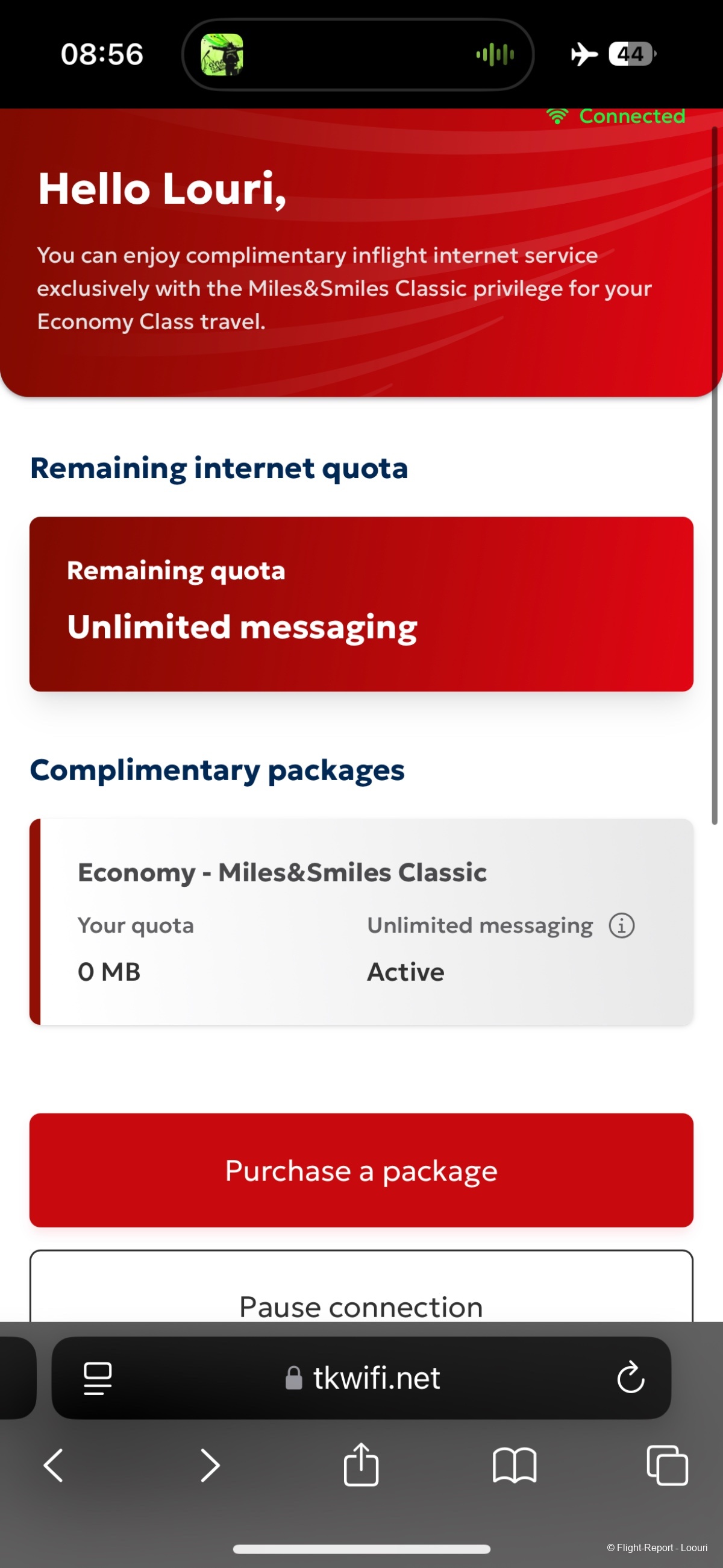Share this page
The image size is (723, 1568).
point(361,1464)
